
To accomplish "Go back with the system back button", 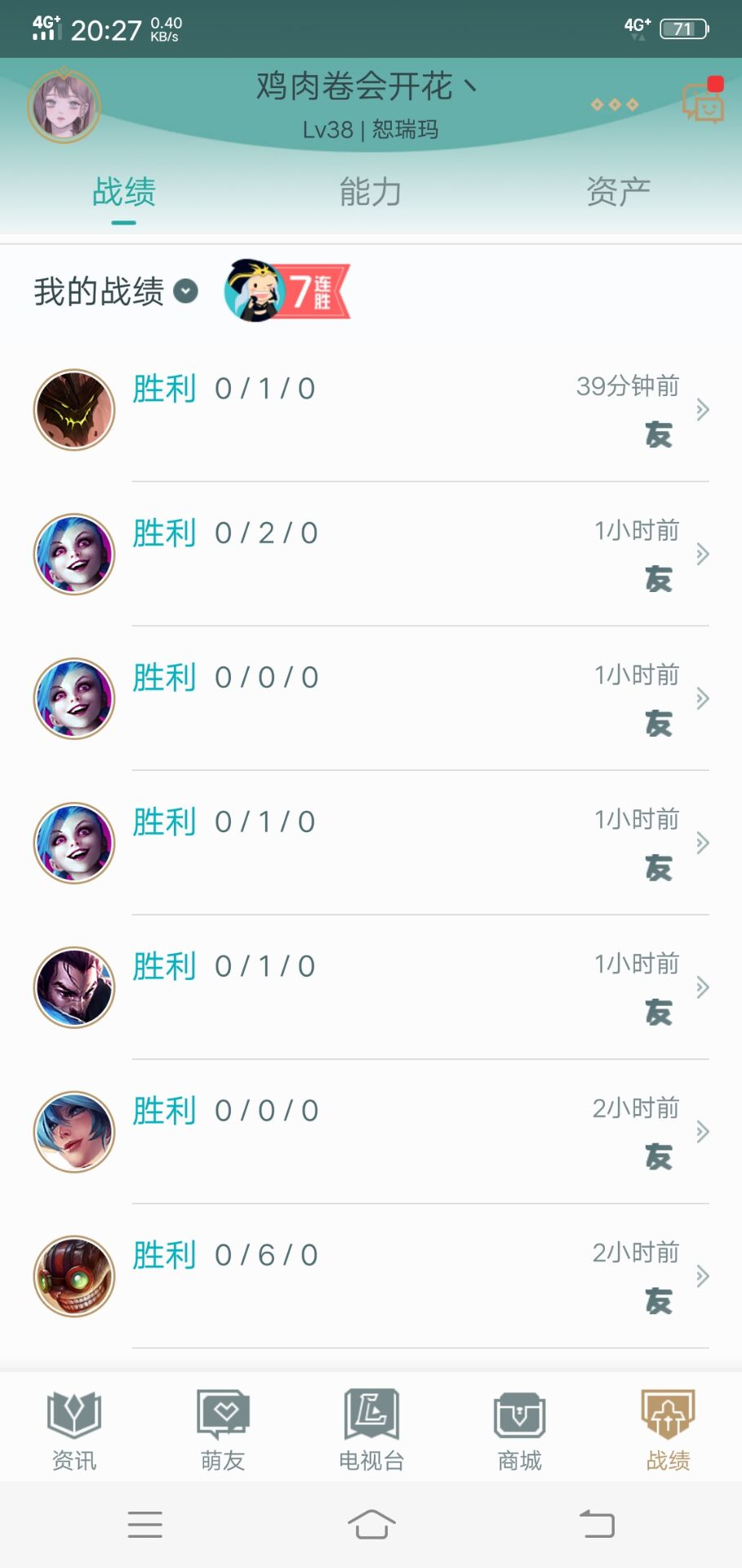I will point(597,1525).
